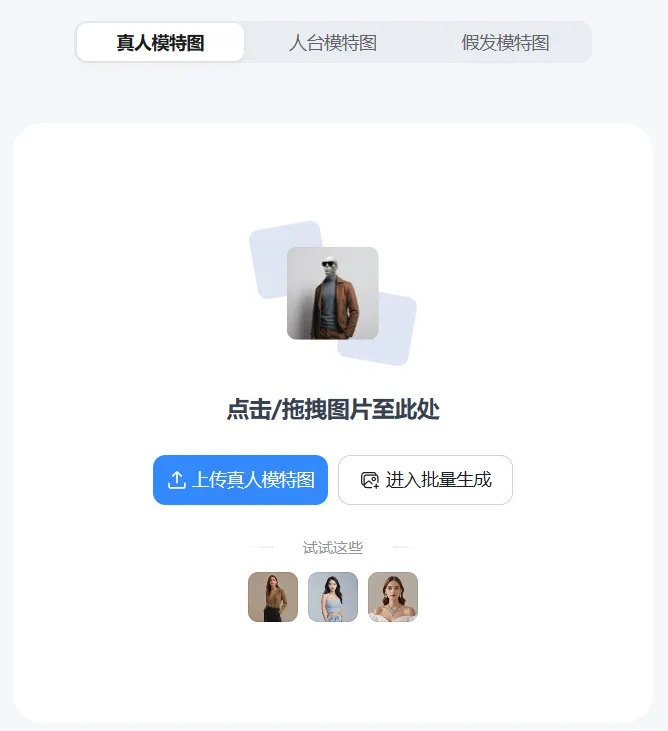Switch to the 假发模特图 tab

505,42
